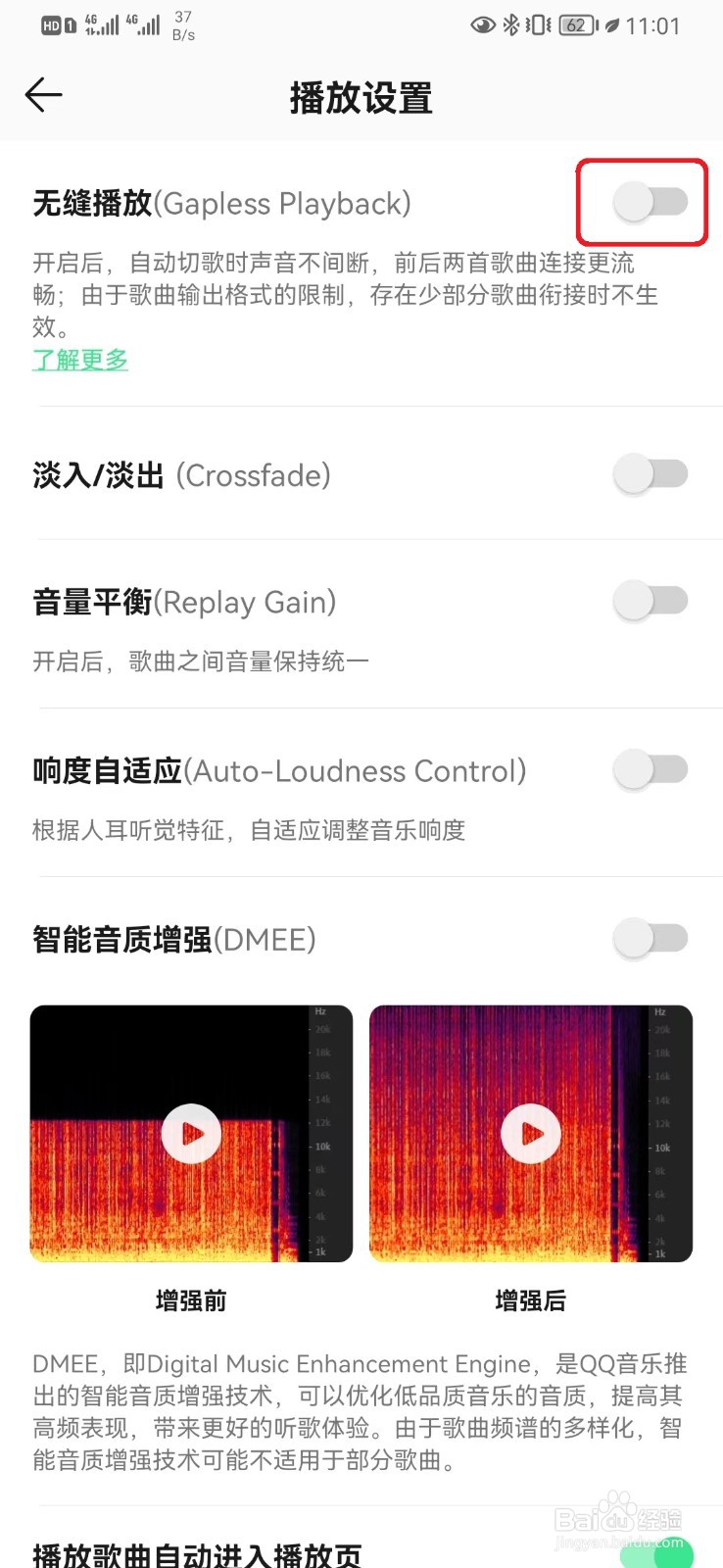Play the 增强后 spectrogram preview video
This screenshot has height=1568, width=723.
(531, 1134)
